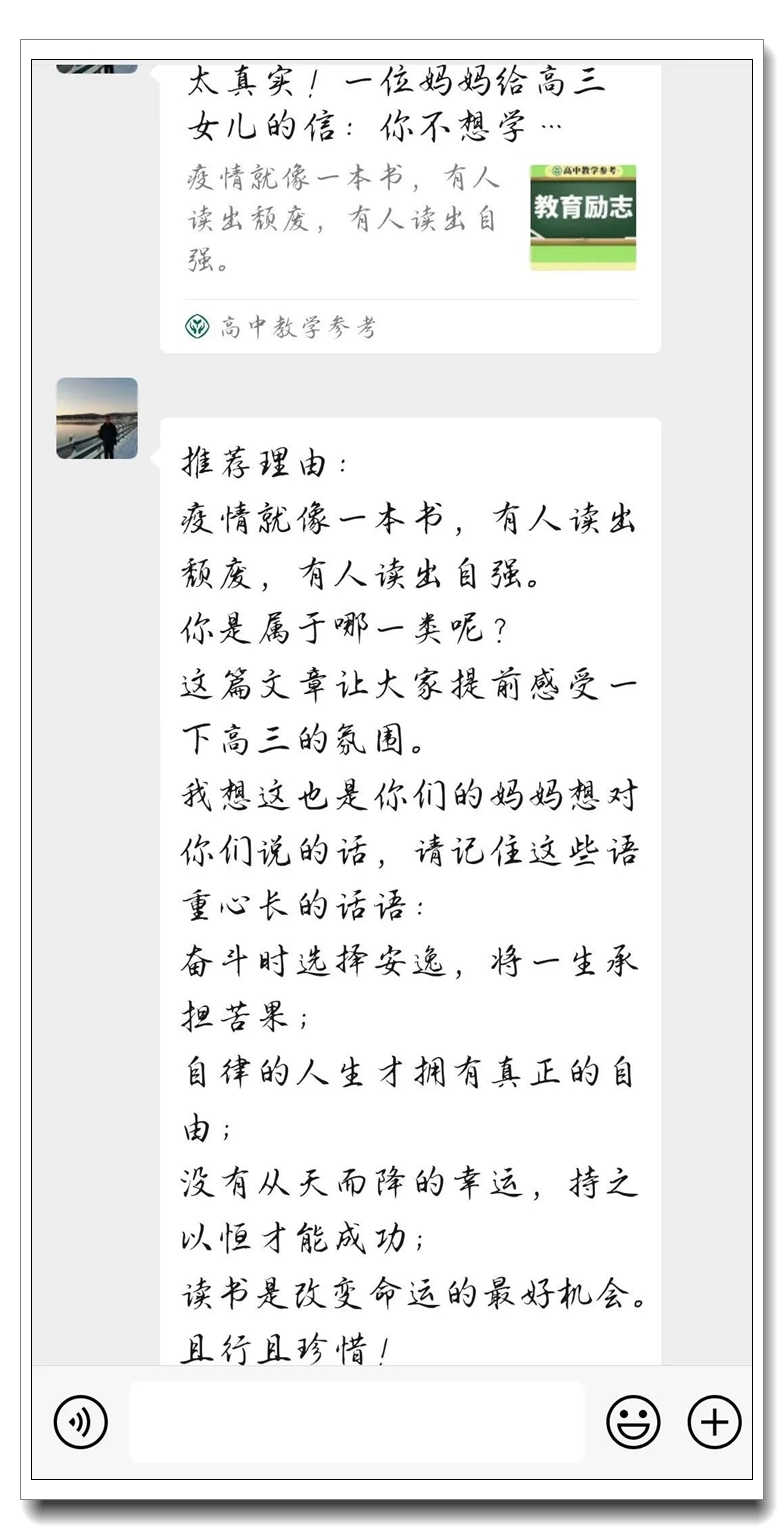This screenshot has width=784, height=1539.
Task: Tap the sender's avatar beside 推荐理由 message
Action: [97, 418]
